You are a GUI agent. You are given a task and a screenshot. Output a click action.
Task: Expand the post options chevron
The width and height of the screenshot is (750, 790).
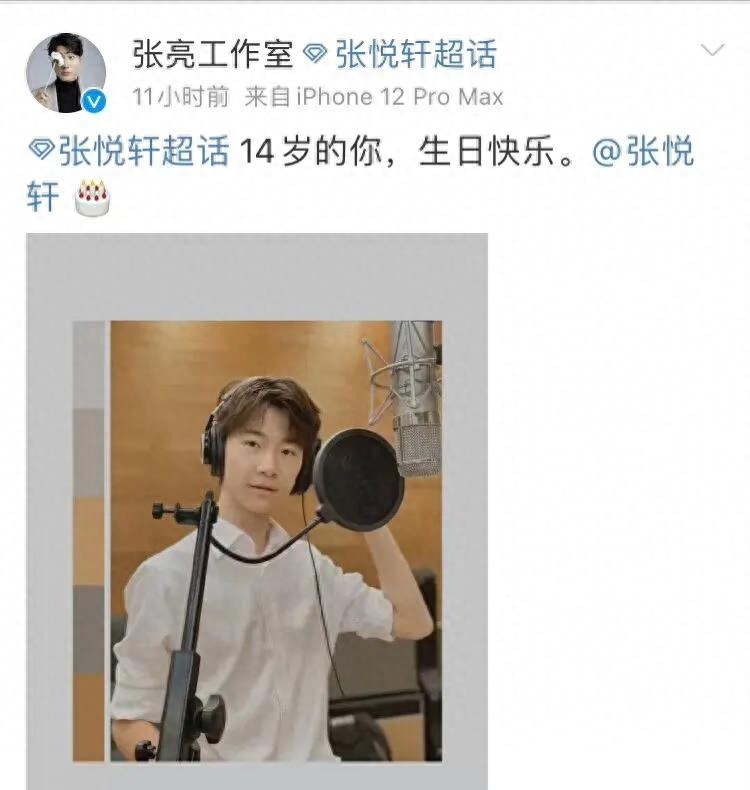[712, 51]
